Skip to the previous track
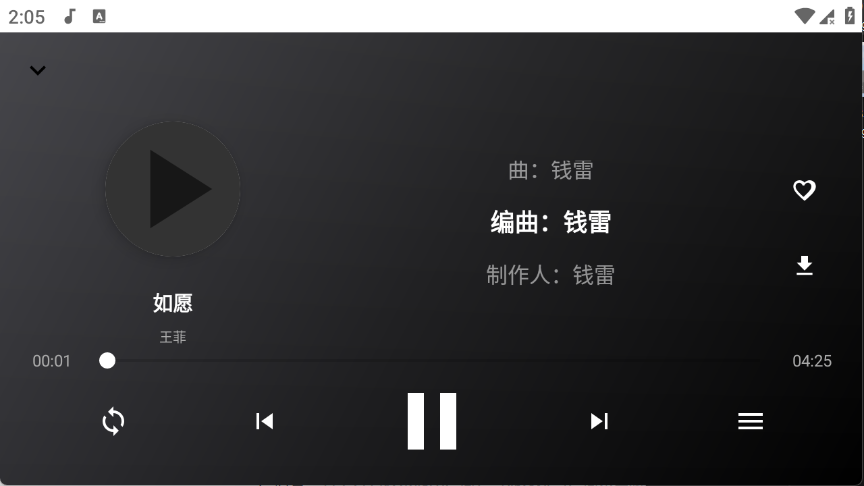Screen dimensions: 864x486 (264, 421)
